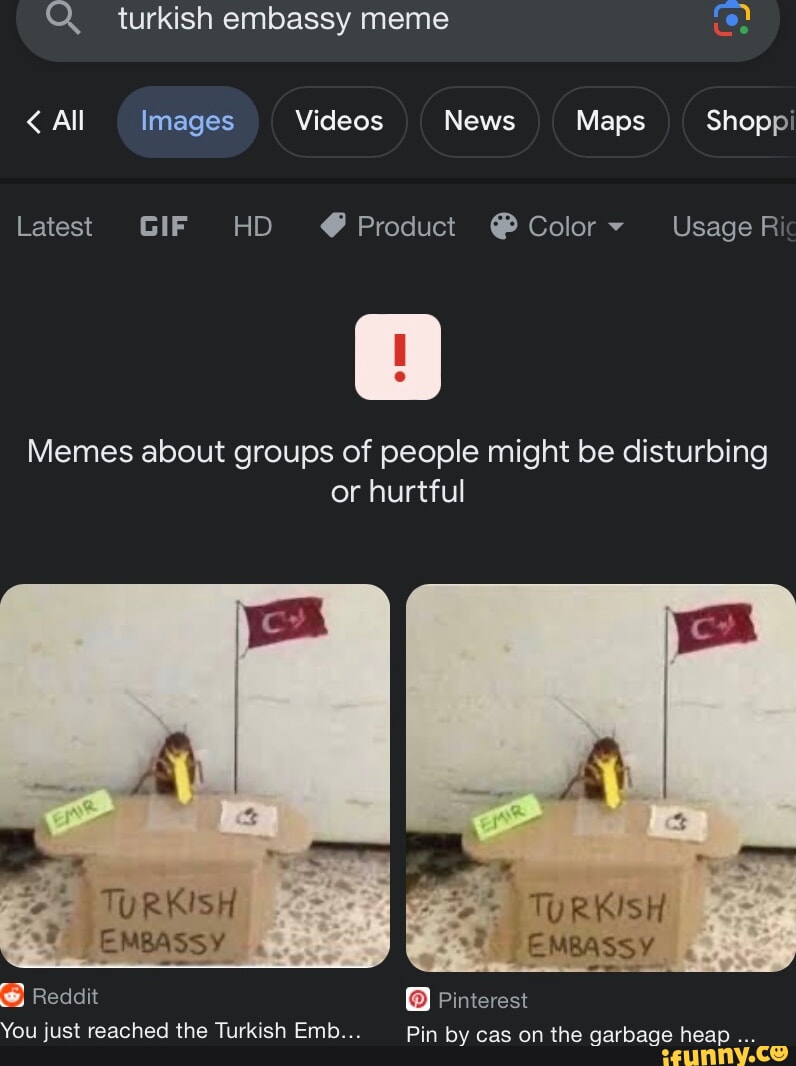This screenshot has width=796, height=1066.
Task: Switch to the Maps tab
Action: coord(610,121)
